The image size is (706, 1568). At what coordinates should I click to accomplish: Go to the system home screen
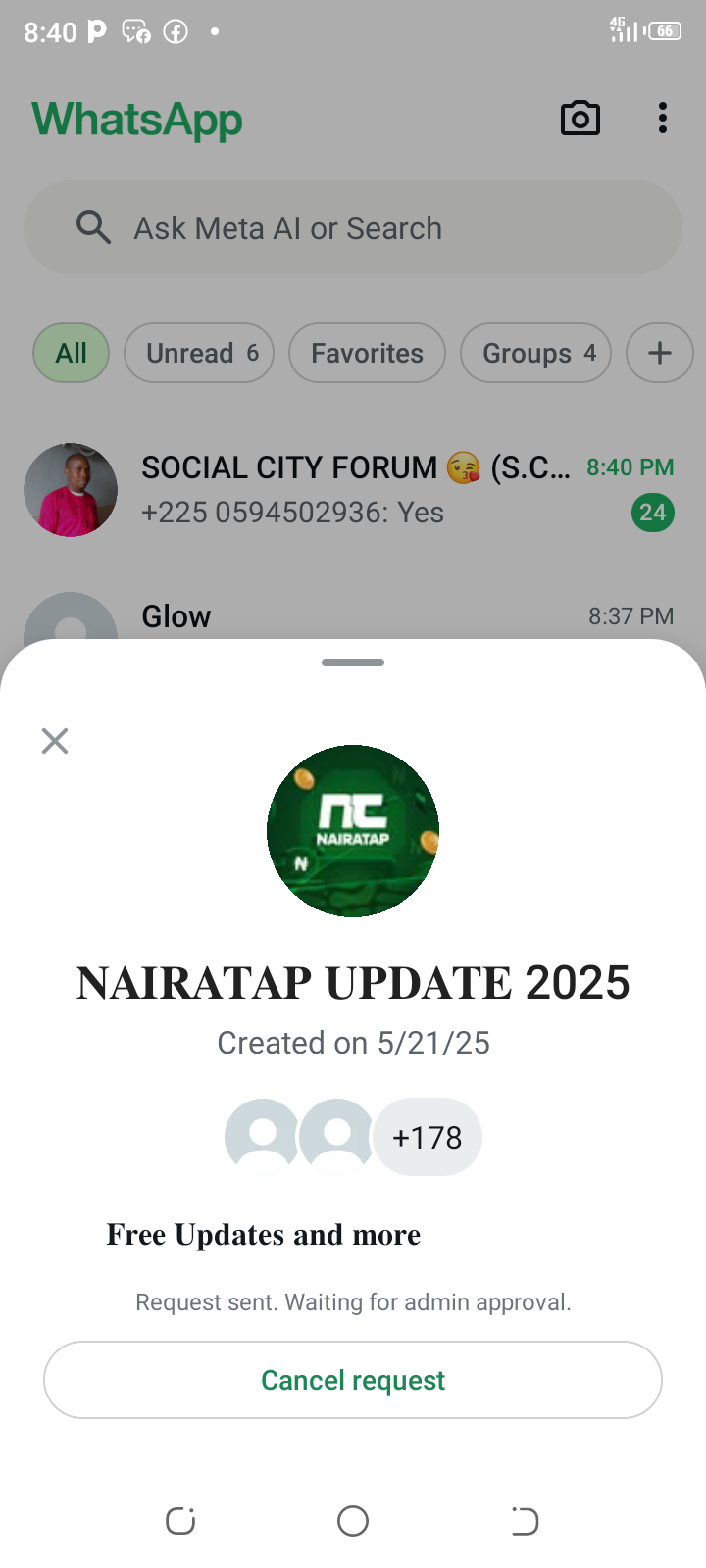pyautogui.click(x=353, y=1521)
